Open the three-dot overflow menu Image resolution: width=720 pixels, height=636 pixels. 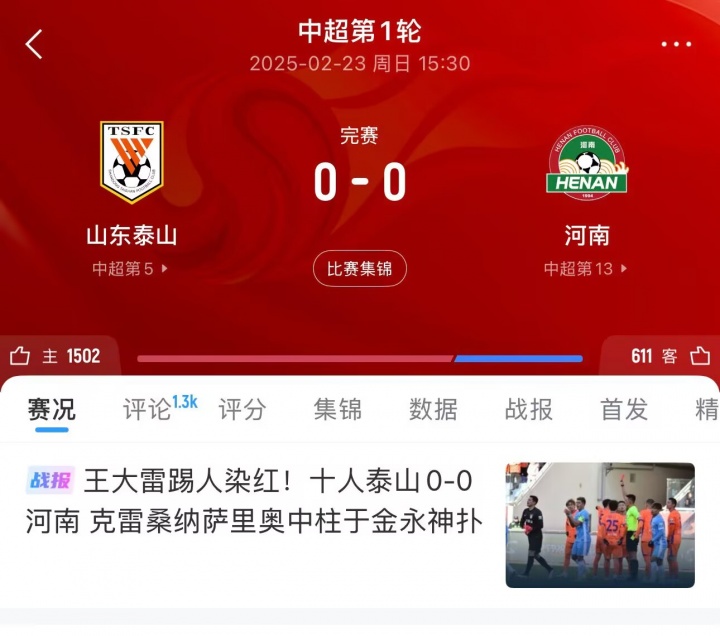676,45
